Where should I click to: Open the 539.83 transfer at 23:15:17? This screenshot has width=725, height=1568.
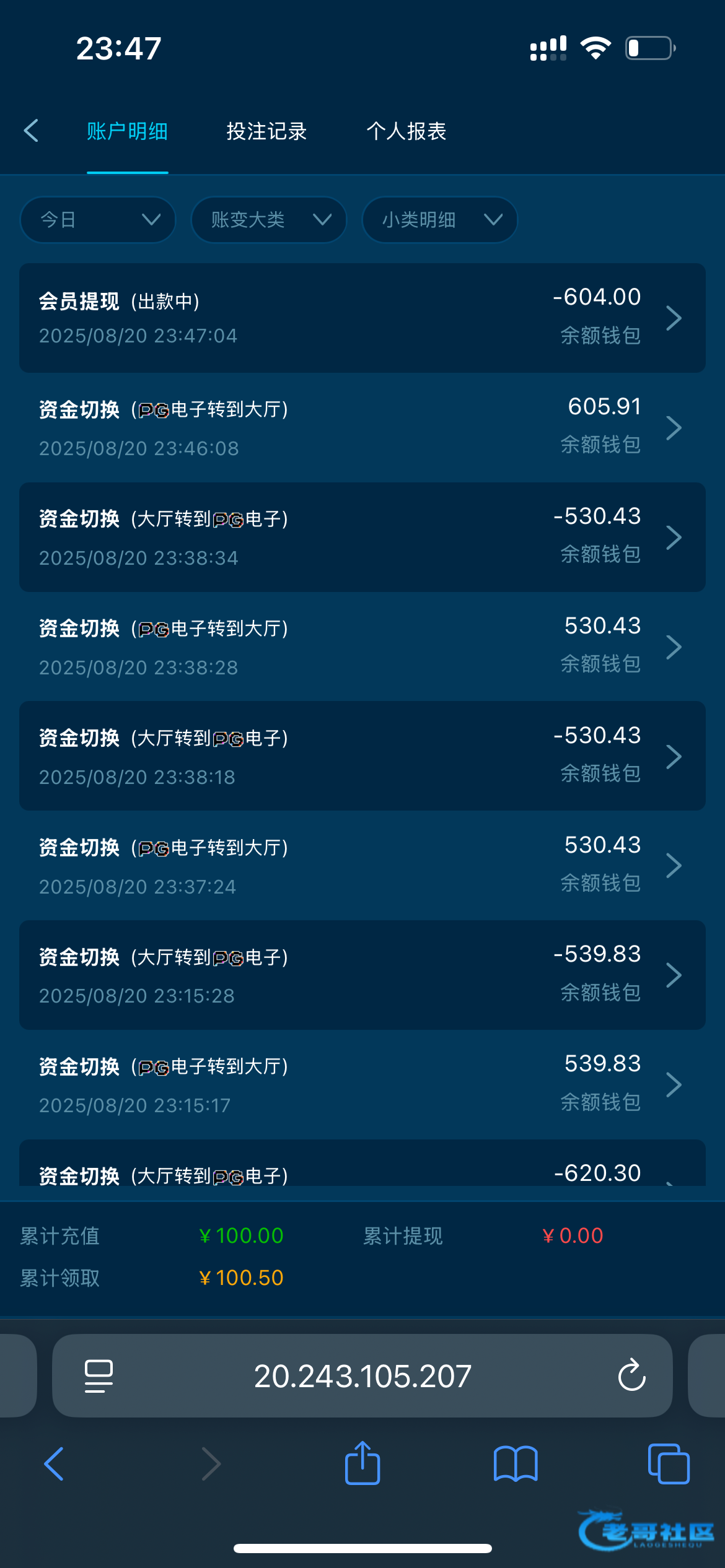[362, 1084]
